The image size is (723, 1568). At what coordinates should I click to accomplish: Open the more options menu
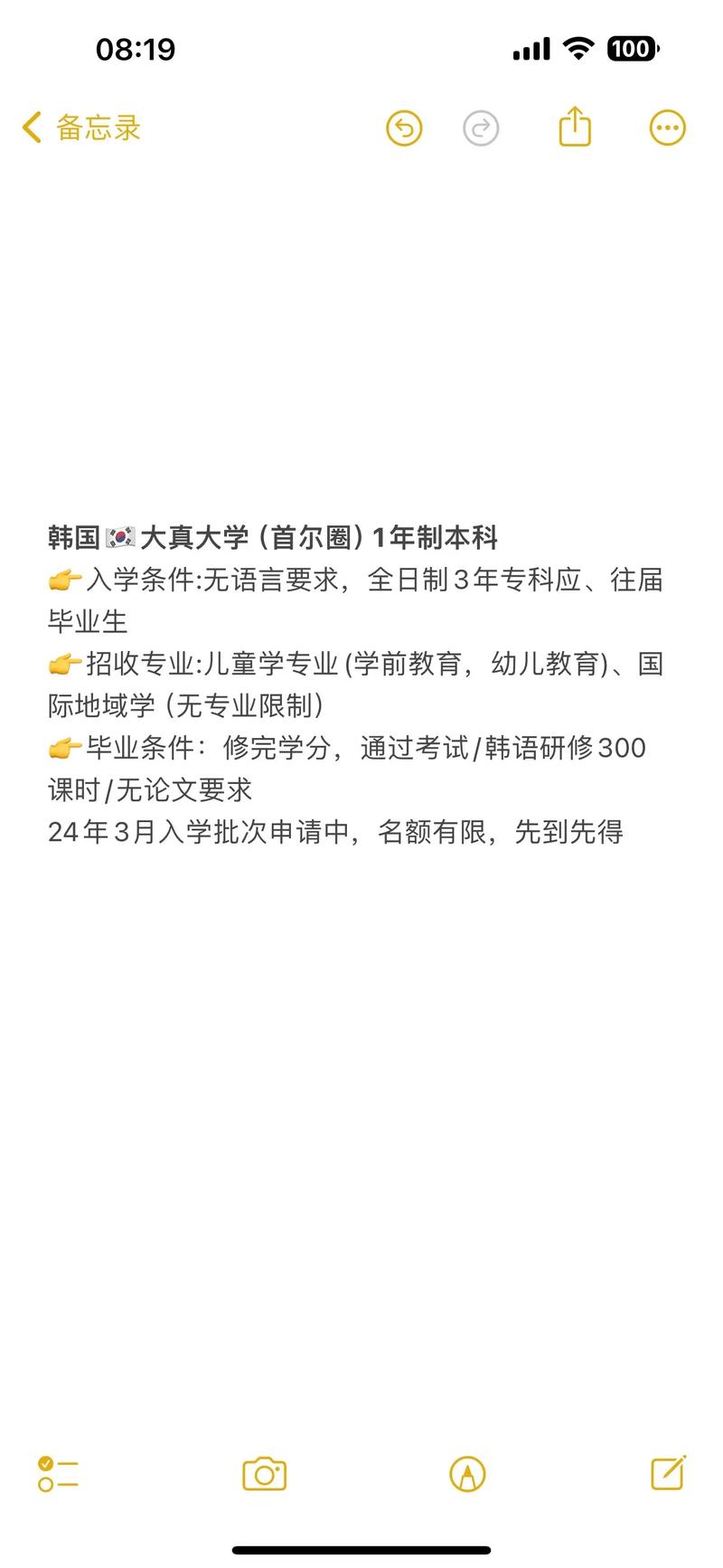point(668,128)
